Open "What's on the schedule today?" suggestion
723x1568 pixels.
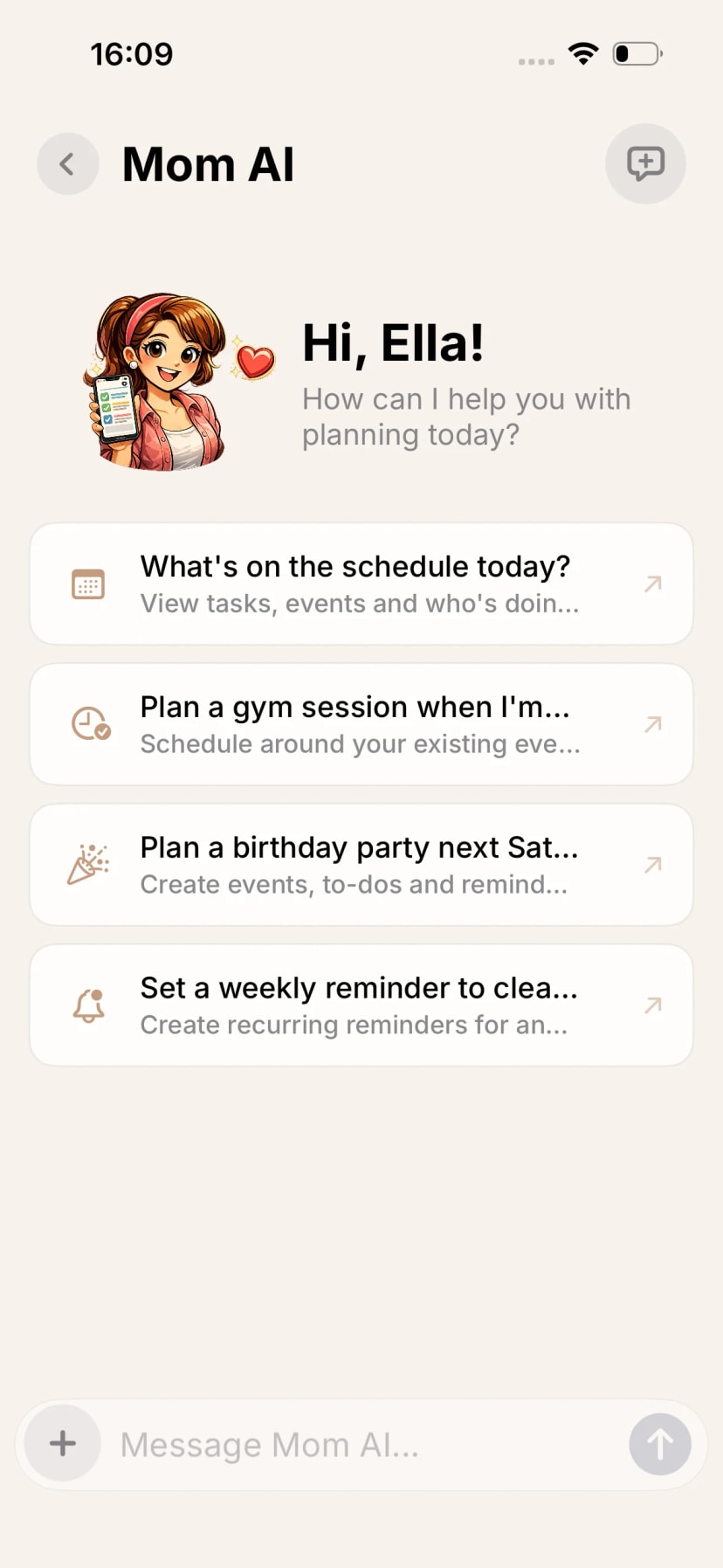(x=361, y=584)
